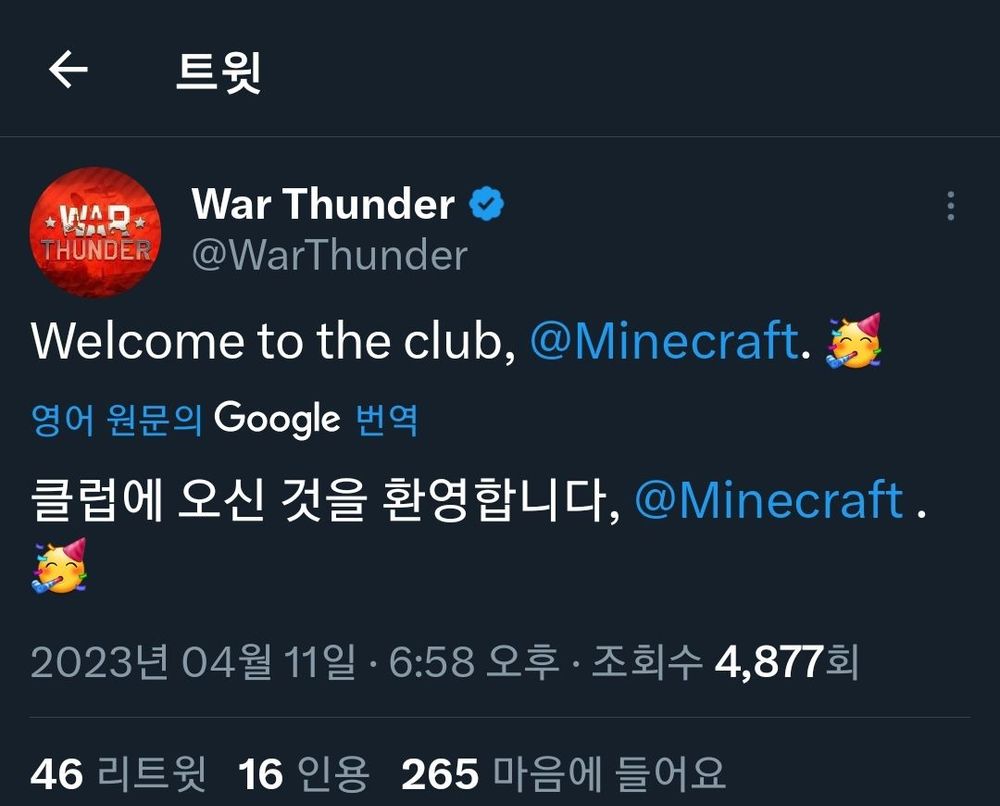View the 16 quote tweets

tap(303, 773)
